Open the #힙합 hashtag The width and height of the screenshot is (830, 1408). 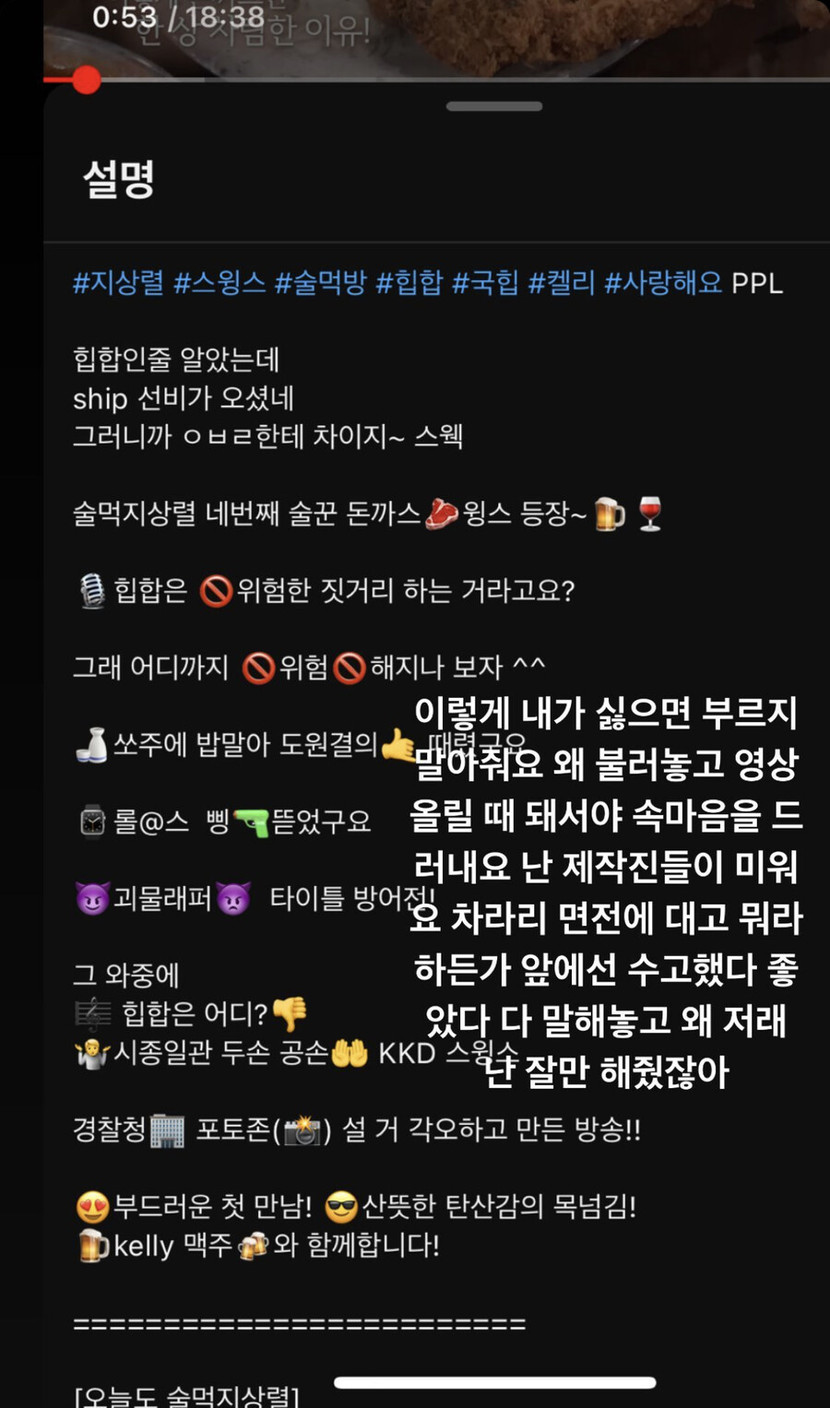coord(409,283)
